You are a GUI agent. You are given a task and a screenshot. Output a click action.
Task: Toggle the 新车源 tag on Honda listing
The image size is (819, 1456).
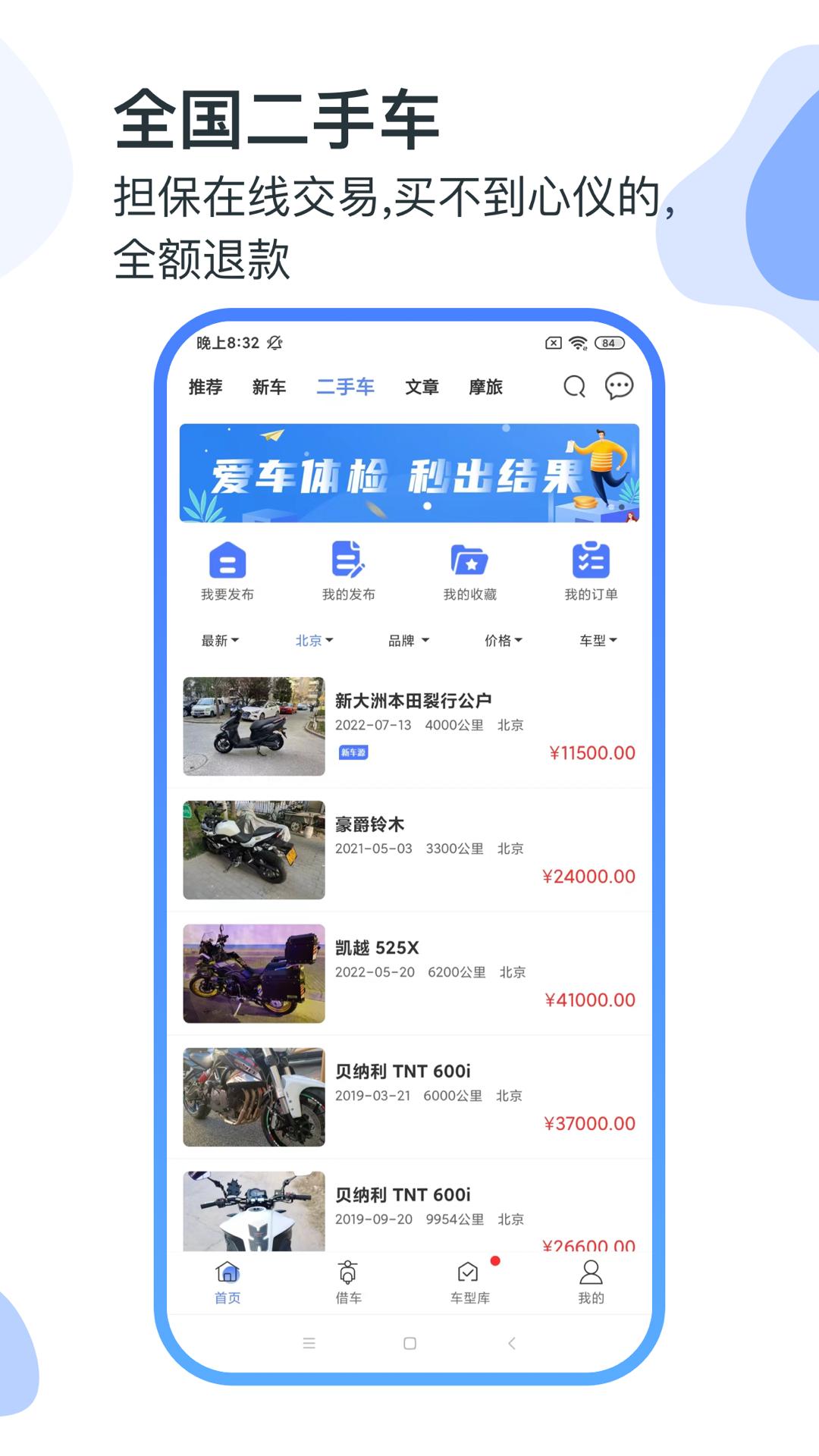(x=354, y=753)
